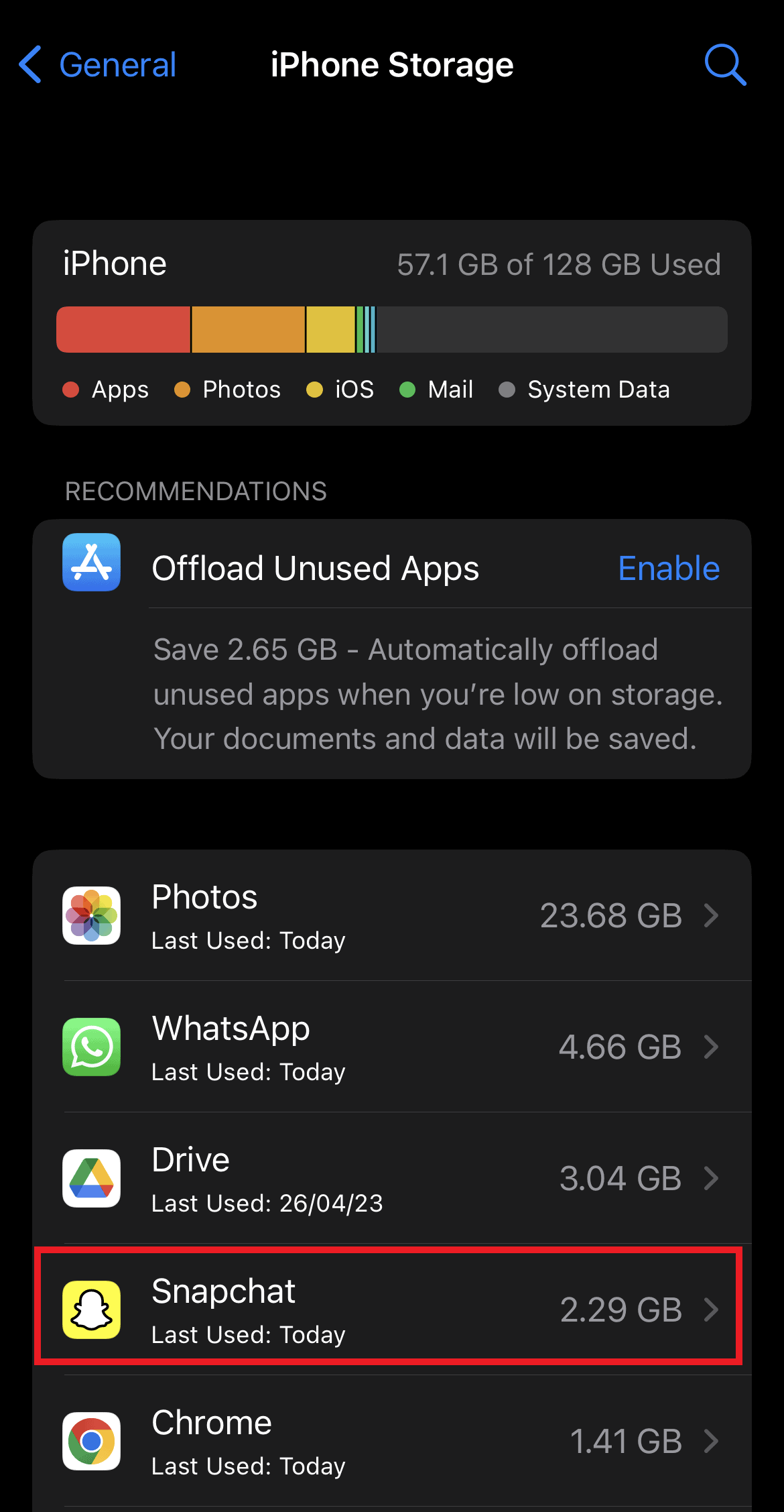Image resolution: width=784 pixels, height=1512 pixels.
Task: Select the System Data legend indicator
Action: (507, 390)
